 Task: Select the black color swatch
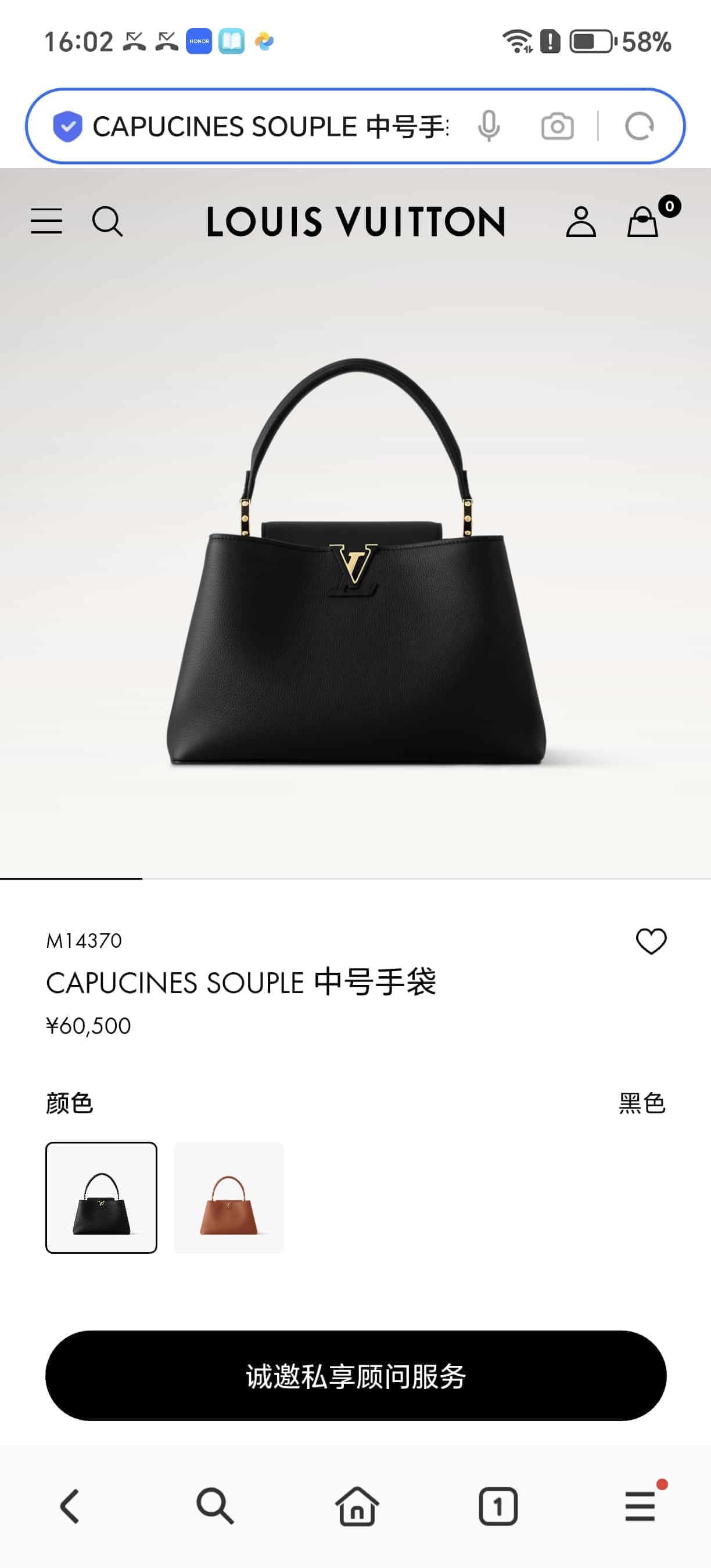click(x=101, y=1197)
